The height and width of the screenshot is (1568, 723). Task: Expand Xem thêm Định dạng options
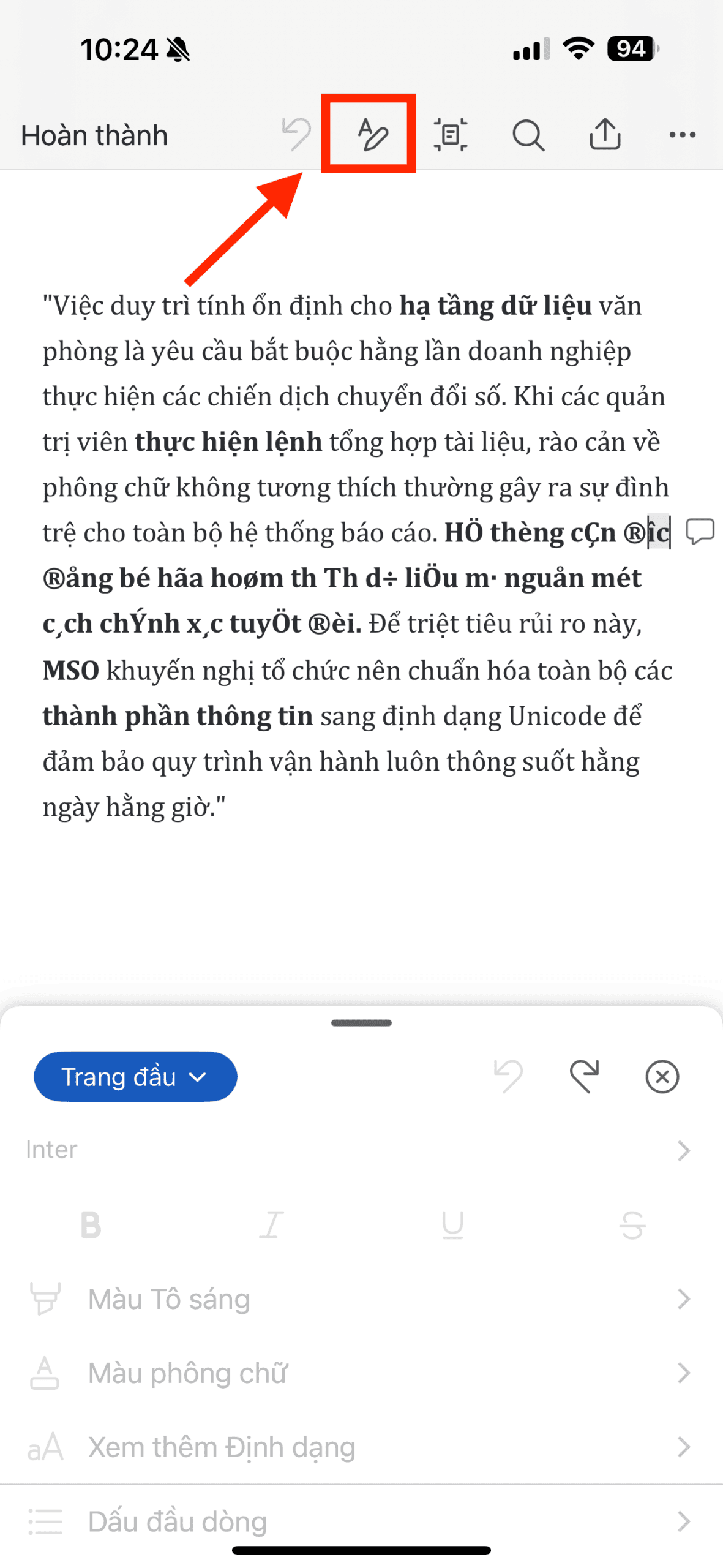[x=361, y=1447]
